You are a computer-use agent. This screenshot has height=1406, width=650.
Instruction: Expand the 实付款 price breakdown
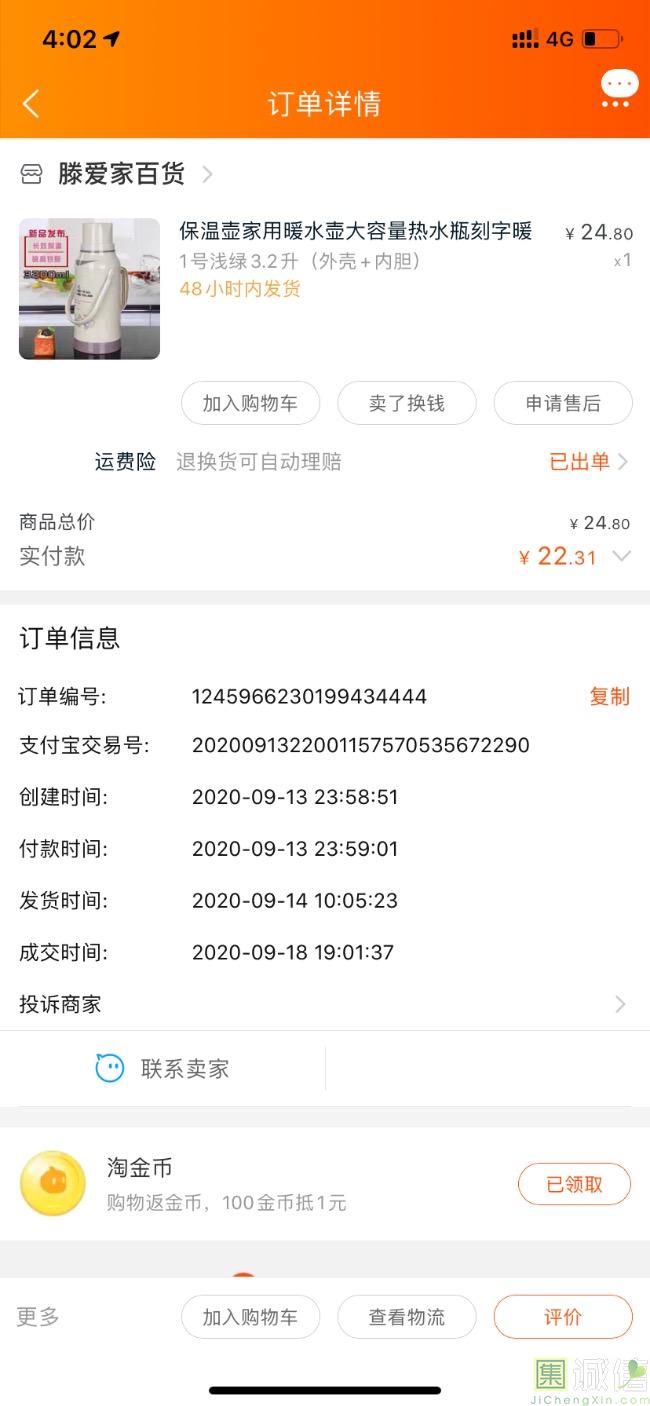(x=621, y=557)
